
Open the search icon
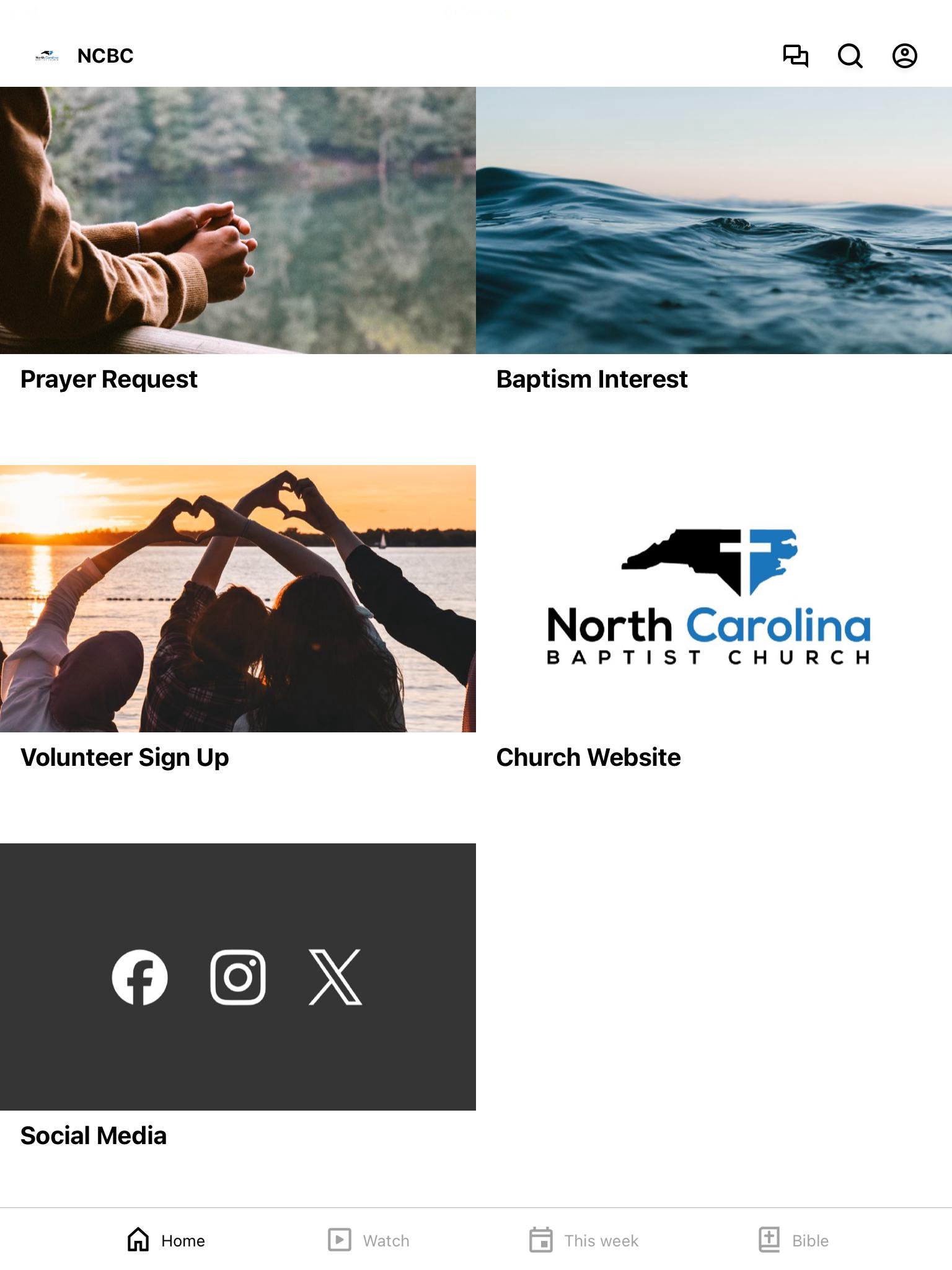[x=850, y=56]
